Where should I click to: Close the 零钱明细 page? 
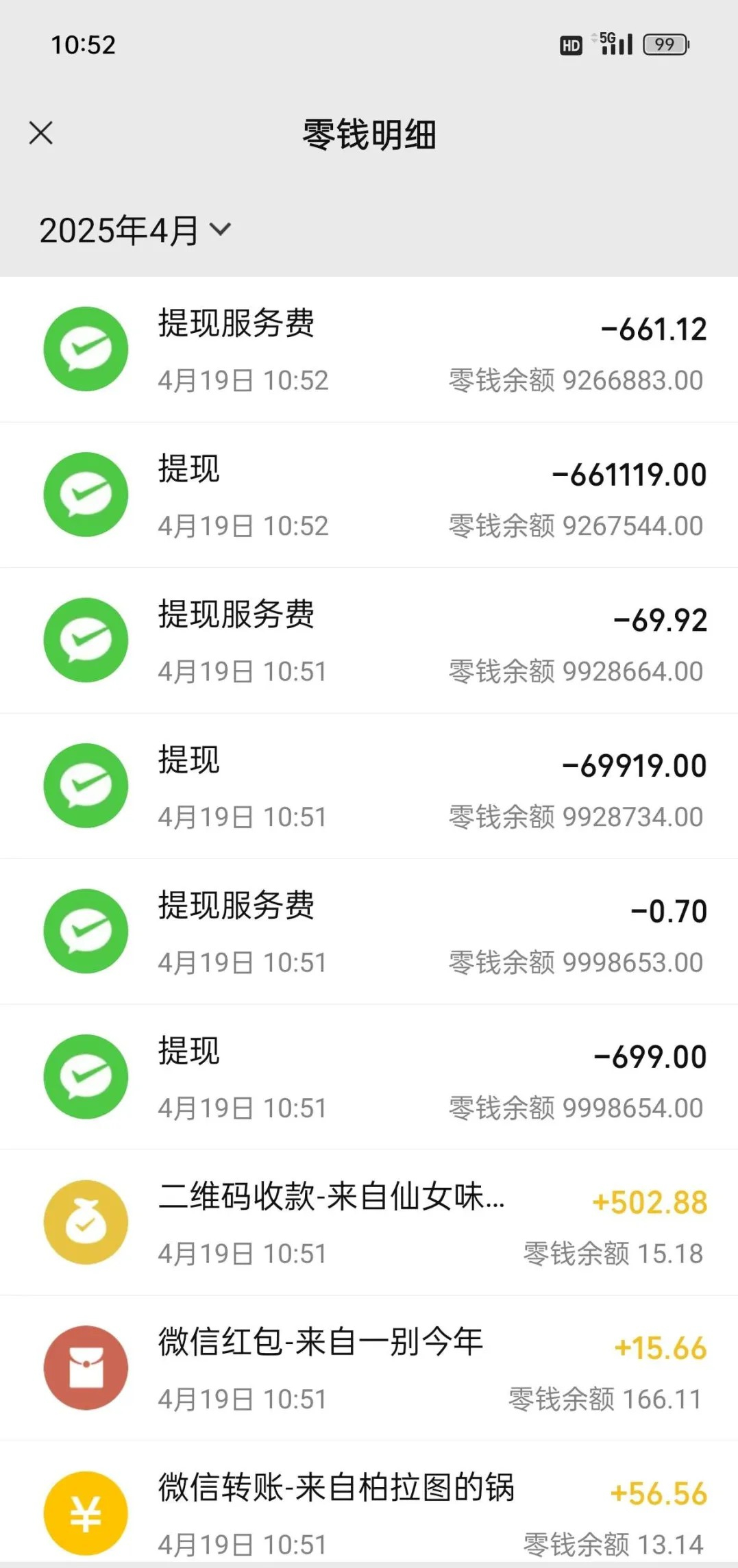(41, 133)
